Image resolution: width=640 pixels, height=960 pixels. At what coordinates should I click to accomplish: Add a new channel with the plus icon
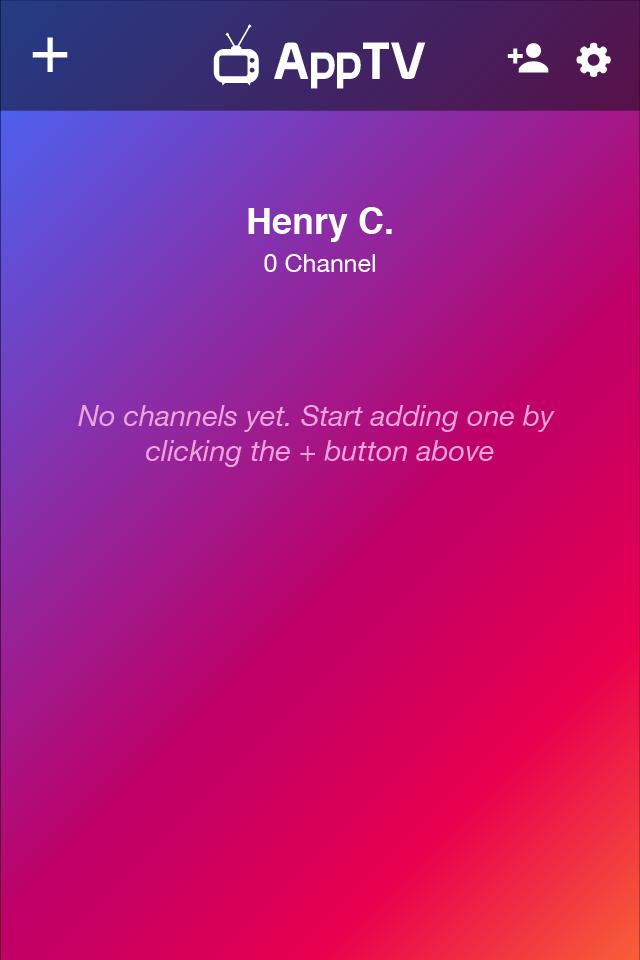50,55
